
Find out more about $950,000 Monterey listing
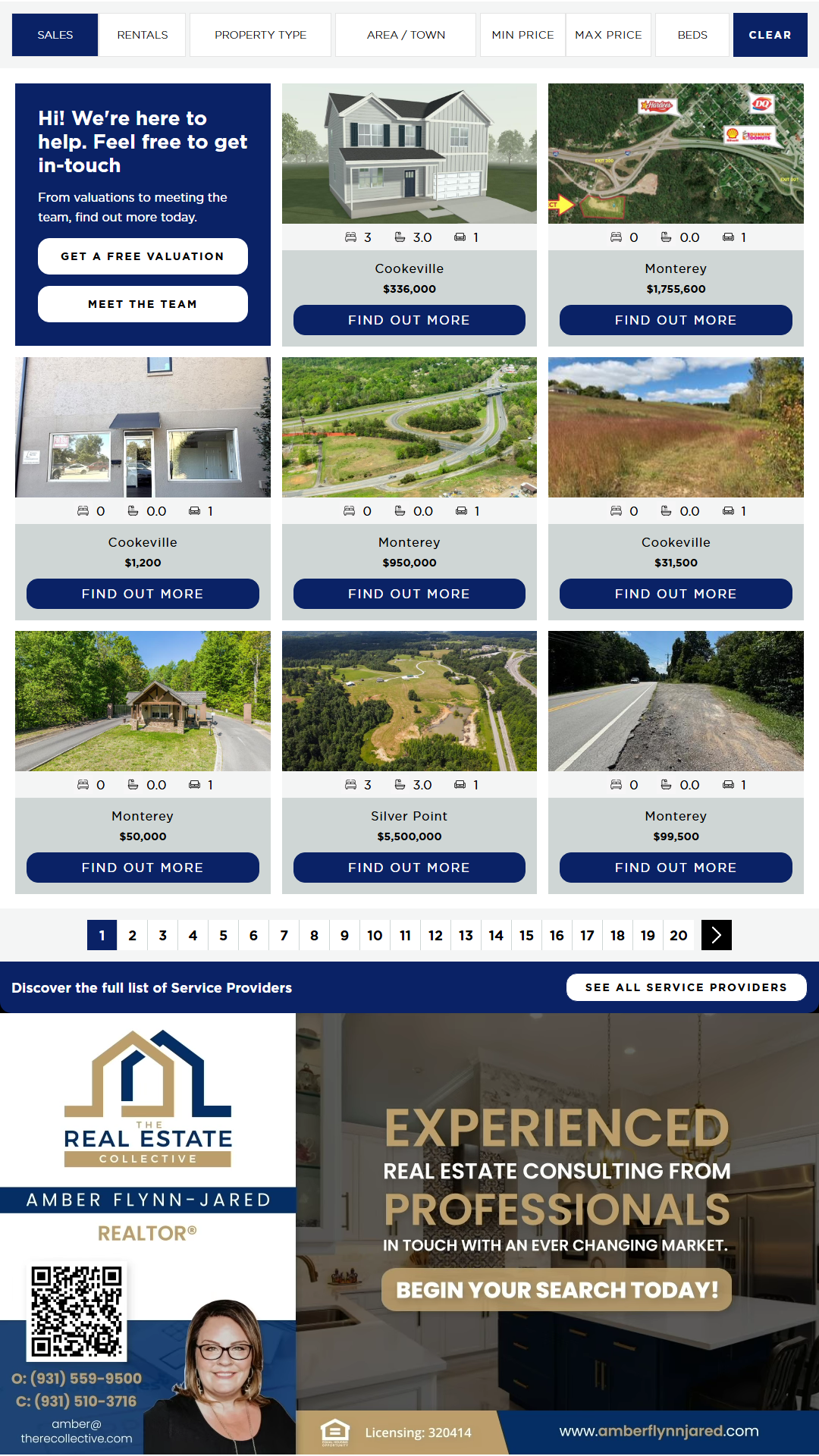pyautogui.click(x=409, y=594)
